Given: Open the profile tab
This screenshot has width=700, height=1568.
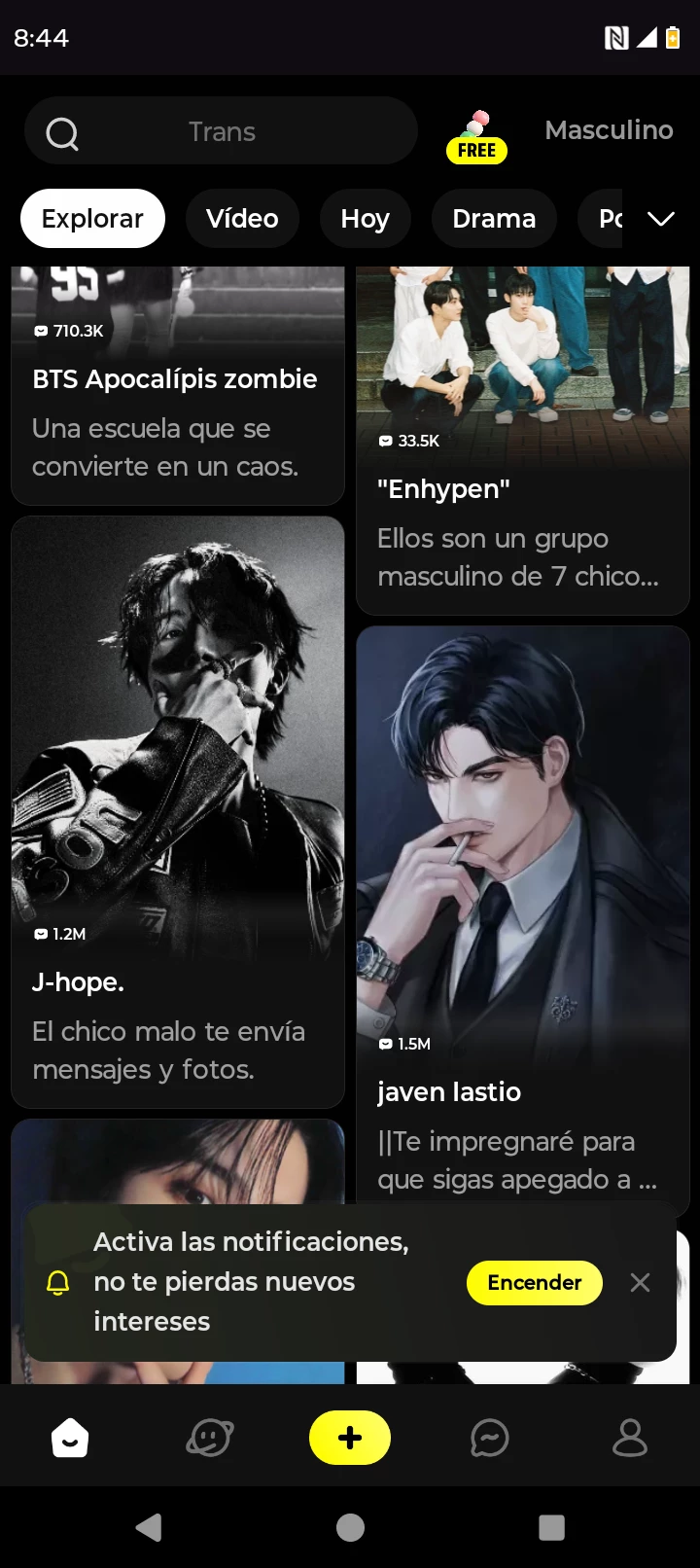Looking at the screenshot, I should click(x=629, y=1438).
